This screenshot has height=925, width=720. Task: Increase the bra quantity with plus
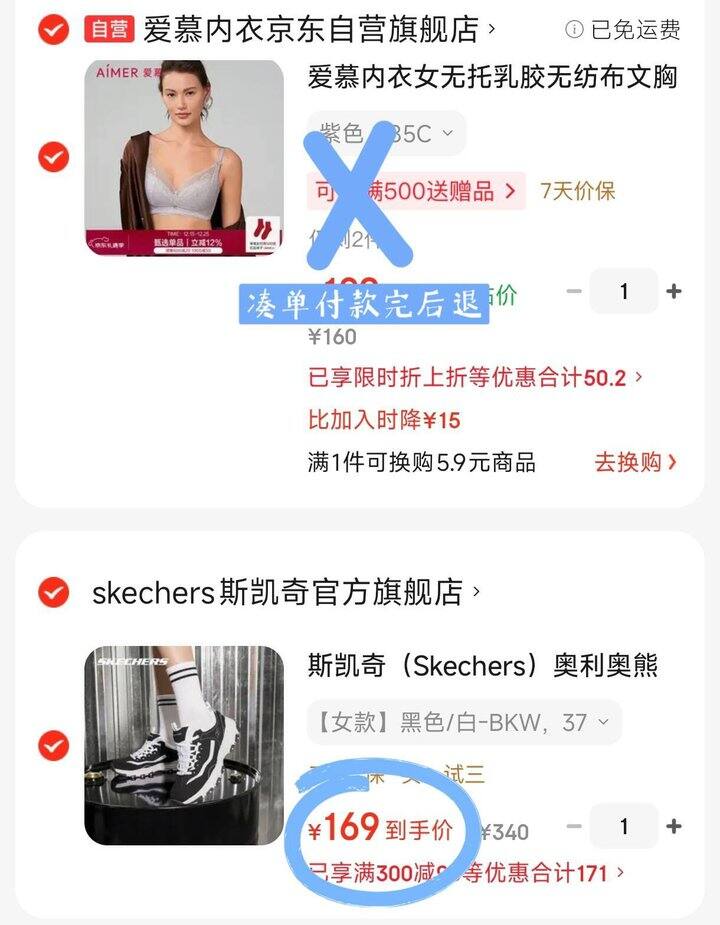[674, 291]
